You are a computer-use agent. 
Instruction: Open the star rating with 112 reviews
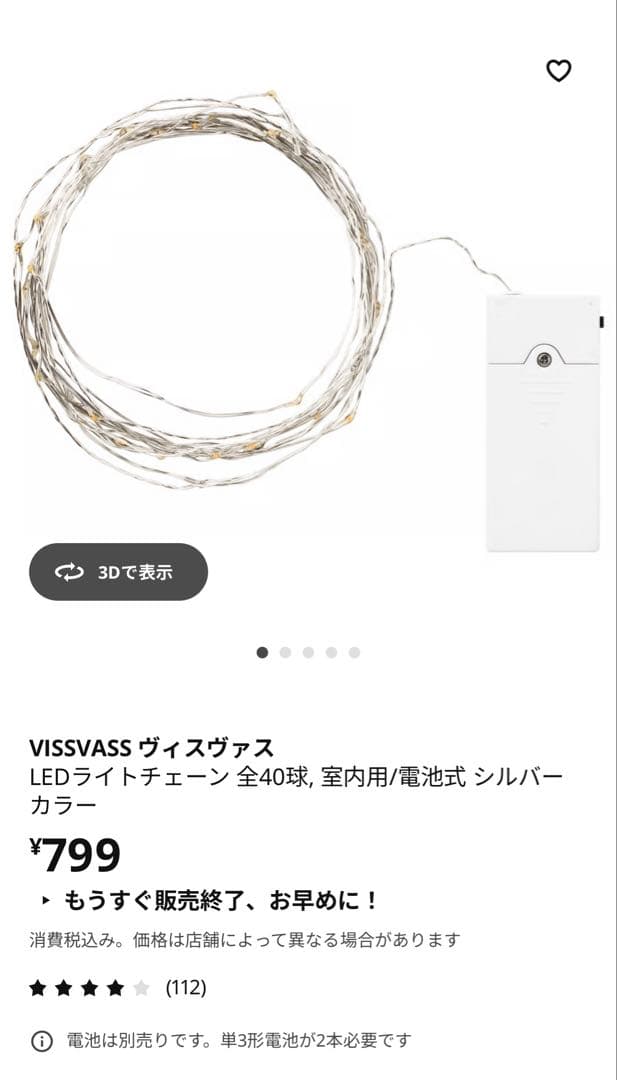click(x=117, y=988)
